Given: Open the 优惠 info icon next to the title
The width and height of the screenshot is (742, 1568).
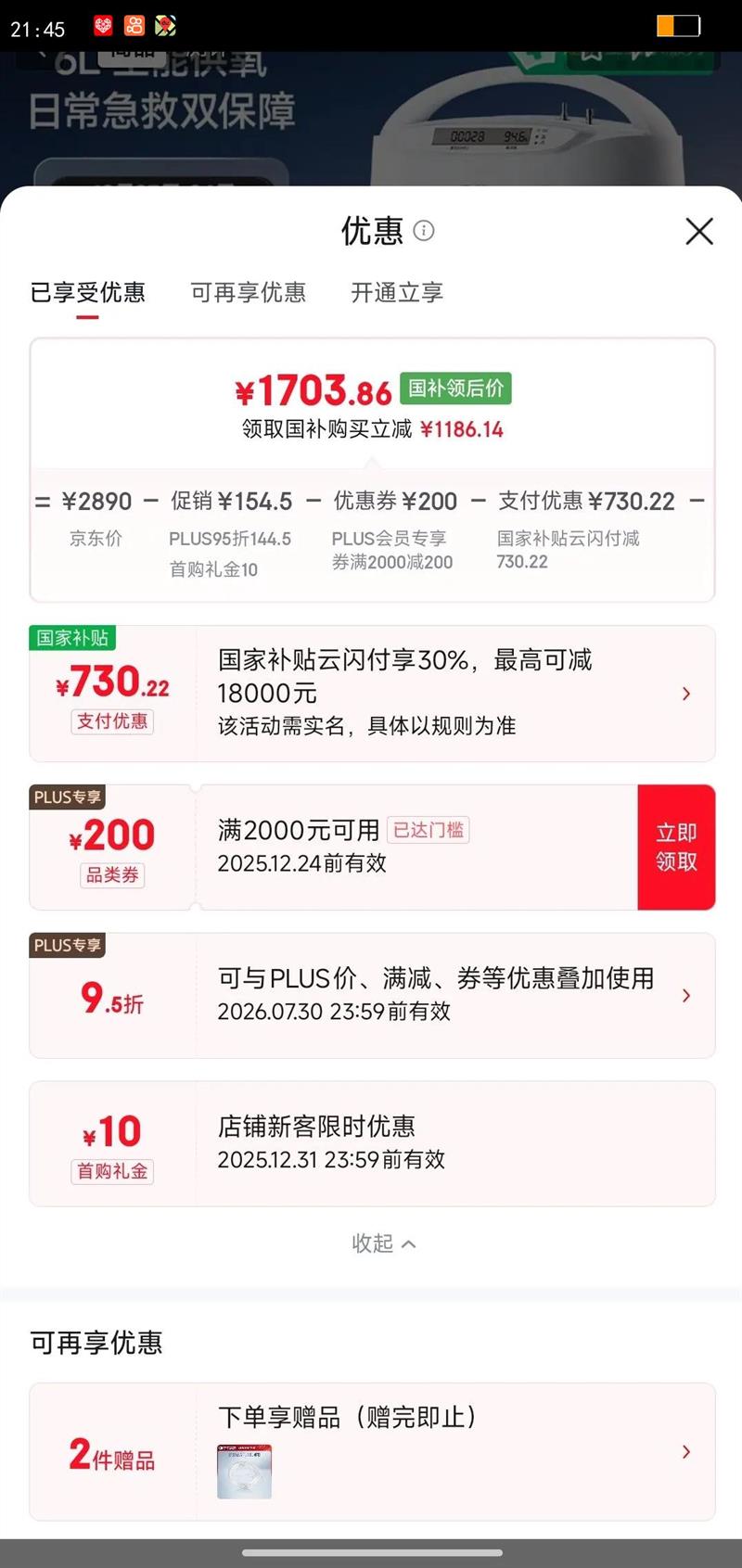Looking at the screenshot, I should tap(423, 232).
